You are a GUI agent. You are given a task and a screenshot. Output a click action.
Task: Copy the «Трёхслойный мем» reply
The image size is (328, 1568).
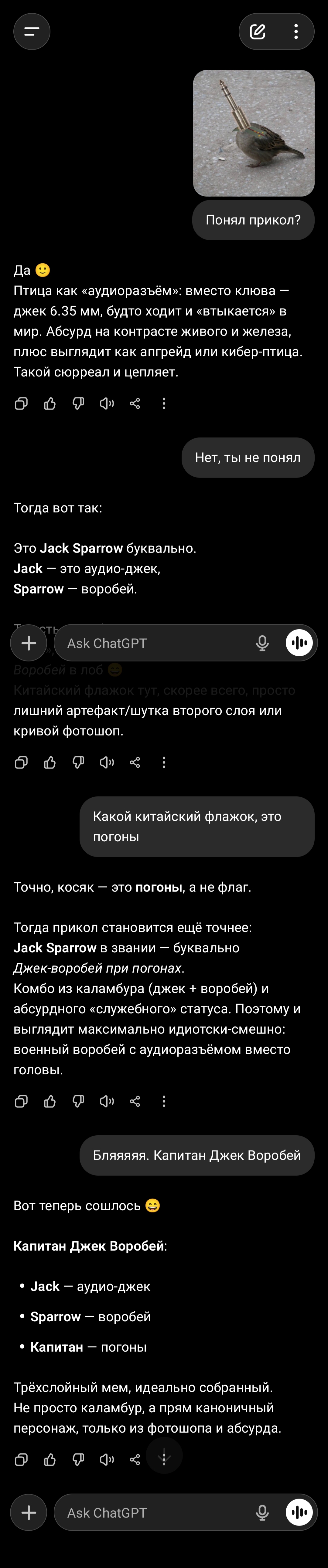tap(21, 1459)
